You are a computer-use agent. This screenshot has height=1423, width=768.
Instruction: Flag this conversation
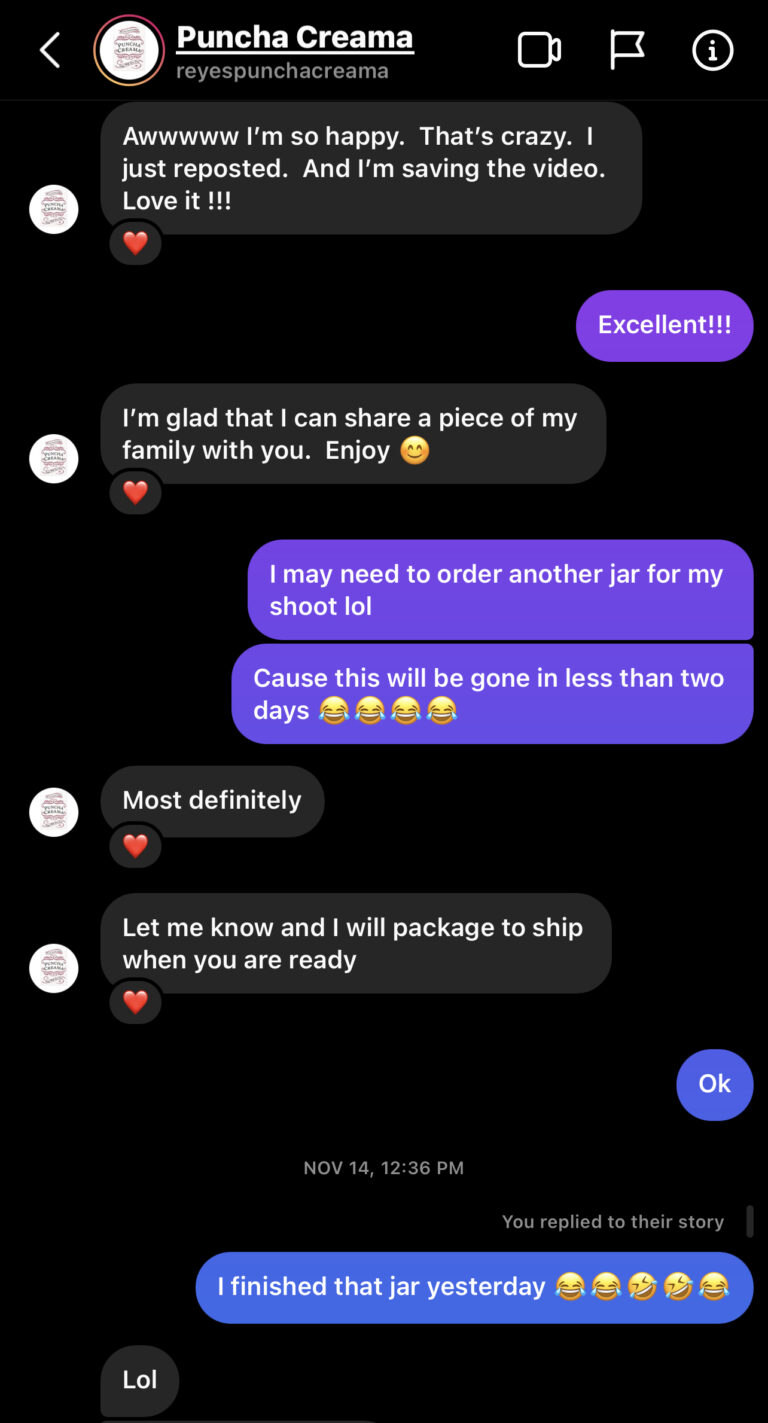627,50
